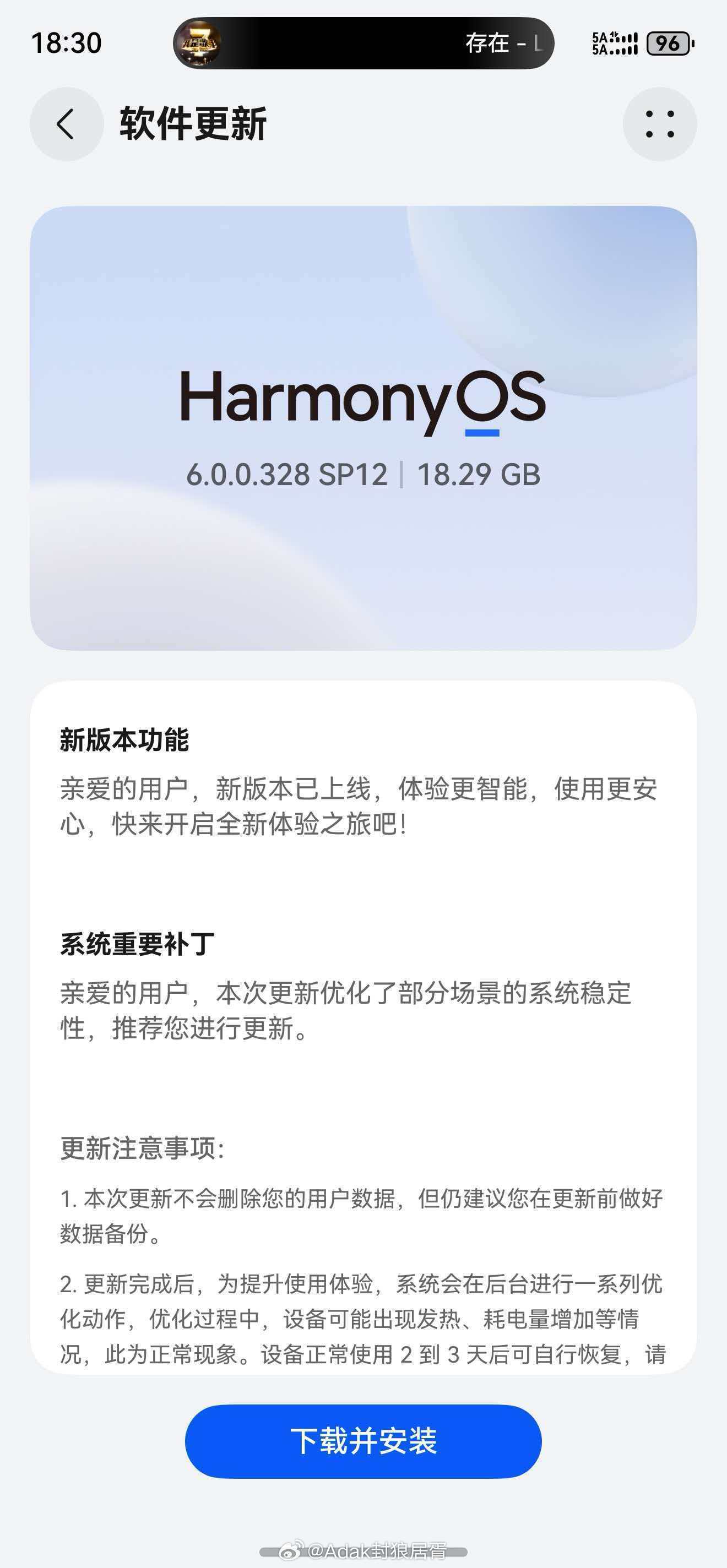The image size is (727, 1568).
Task: Open the four-dot more options icon
Action: click(660, 123)
